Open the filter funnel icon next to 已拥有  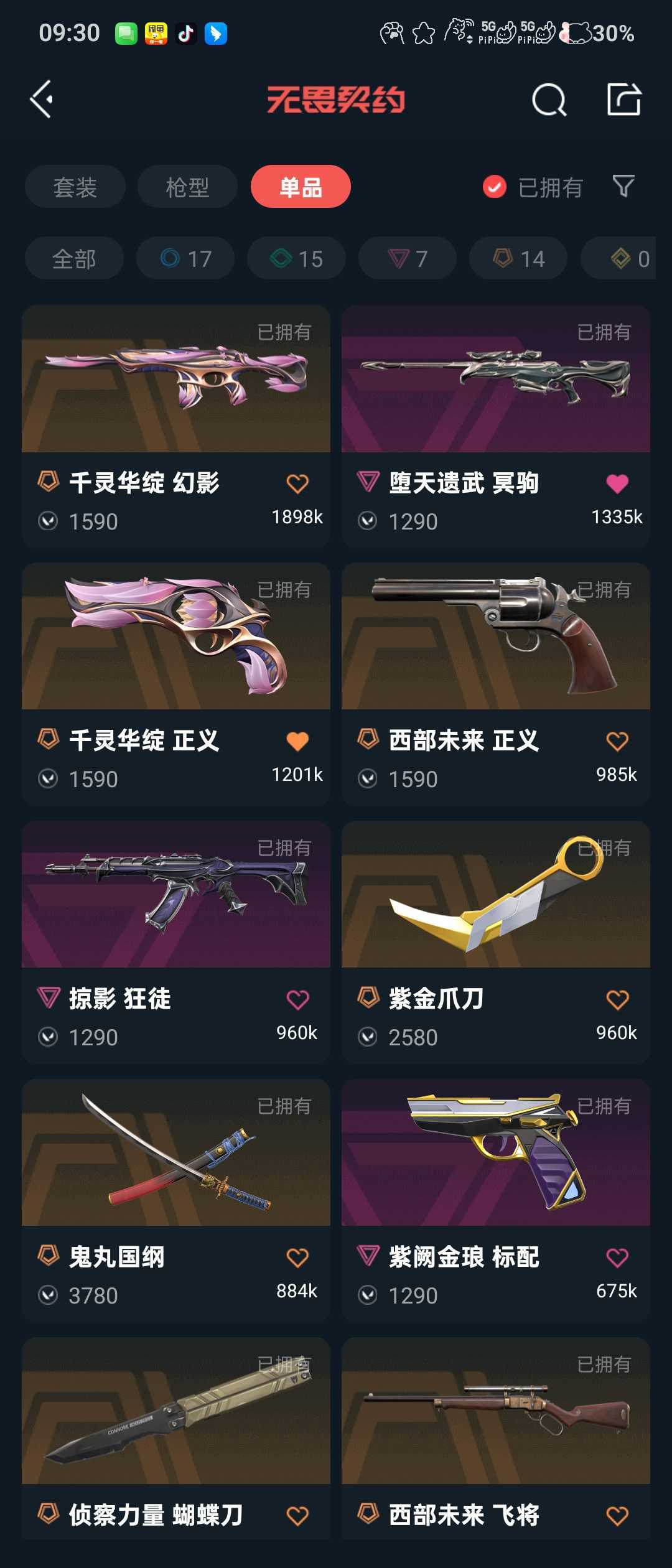point(623,187)
